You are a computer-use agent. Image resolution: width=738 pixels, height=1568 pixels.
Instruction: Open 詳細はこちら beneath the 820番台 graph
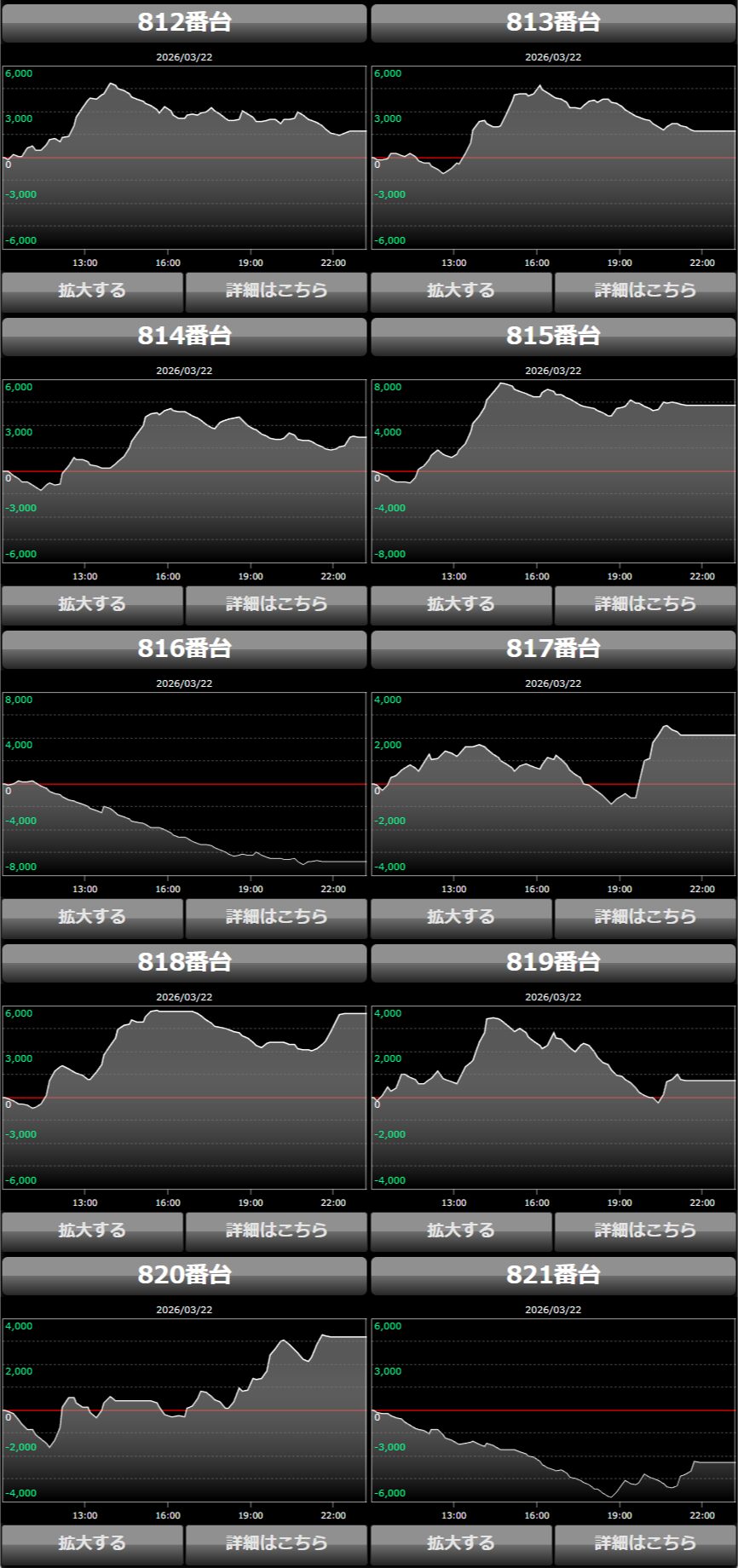[x=276, y=1543]
